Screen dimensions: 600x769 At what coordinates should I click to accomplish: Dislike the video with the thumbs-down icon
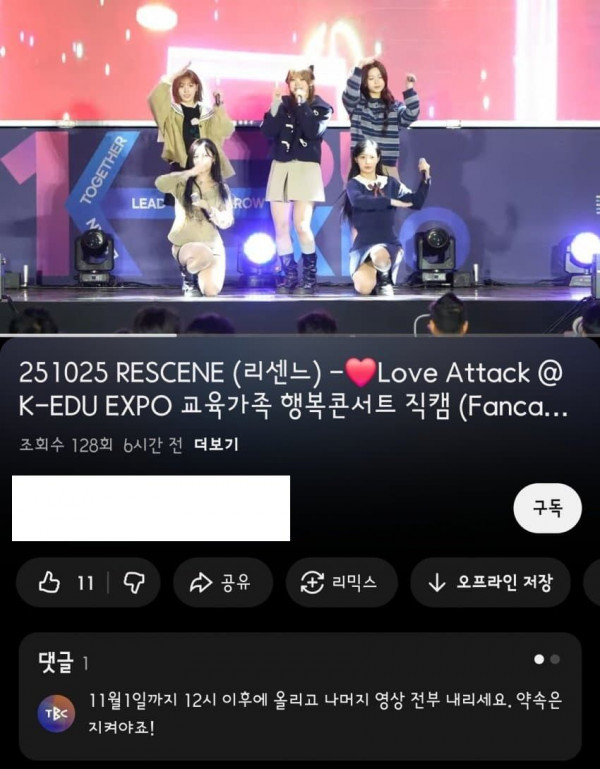click(133, 583)
